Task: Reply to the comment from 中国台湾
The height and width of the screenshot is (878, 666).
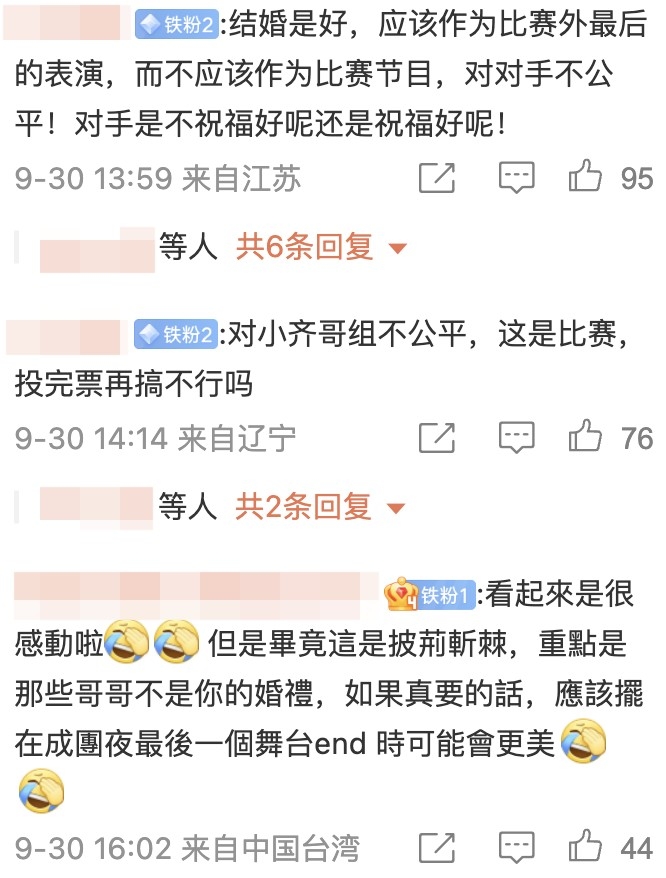Action: (x=516, y=849)
